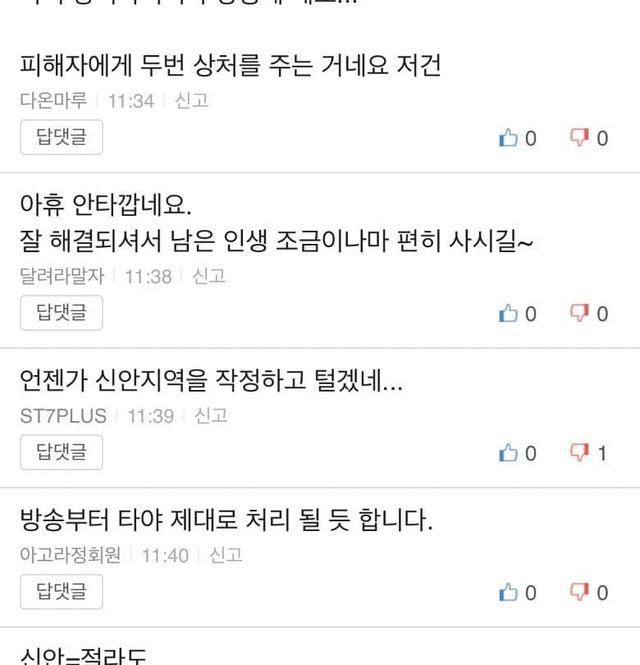Reply to 다온마루's comment
The width and height of the screenshot is (640, 665).
[x=61, y=137]
